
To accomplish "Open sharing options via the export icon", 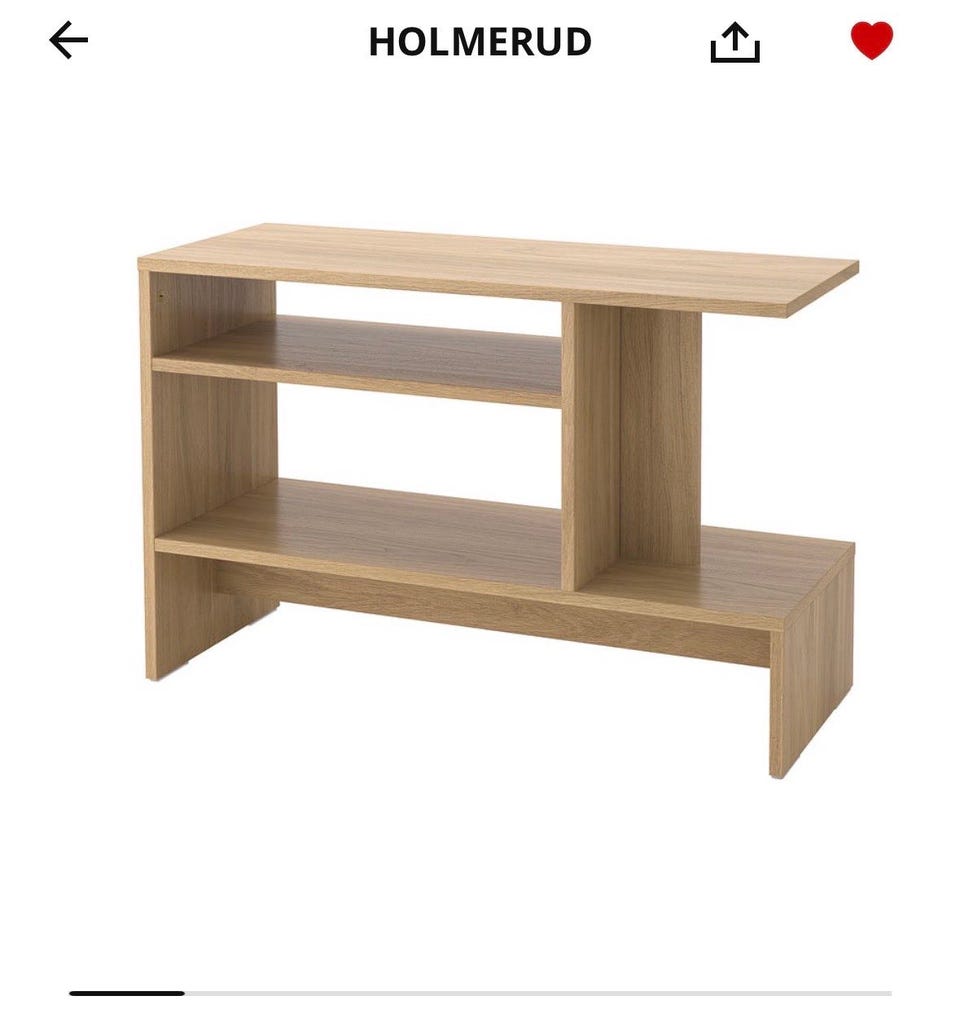I will [x=737, y=42].
